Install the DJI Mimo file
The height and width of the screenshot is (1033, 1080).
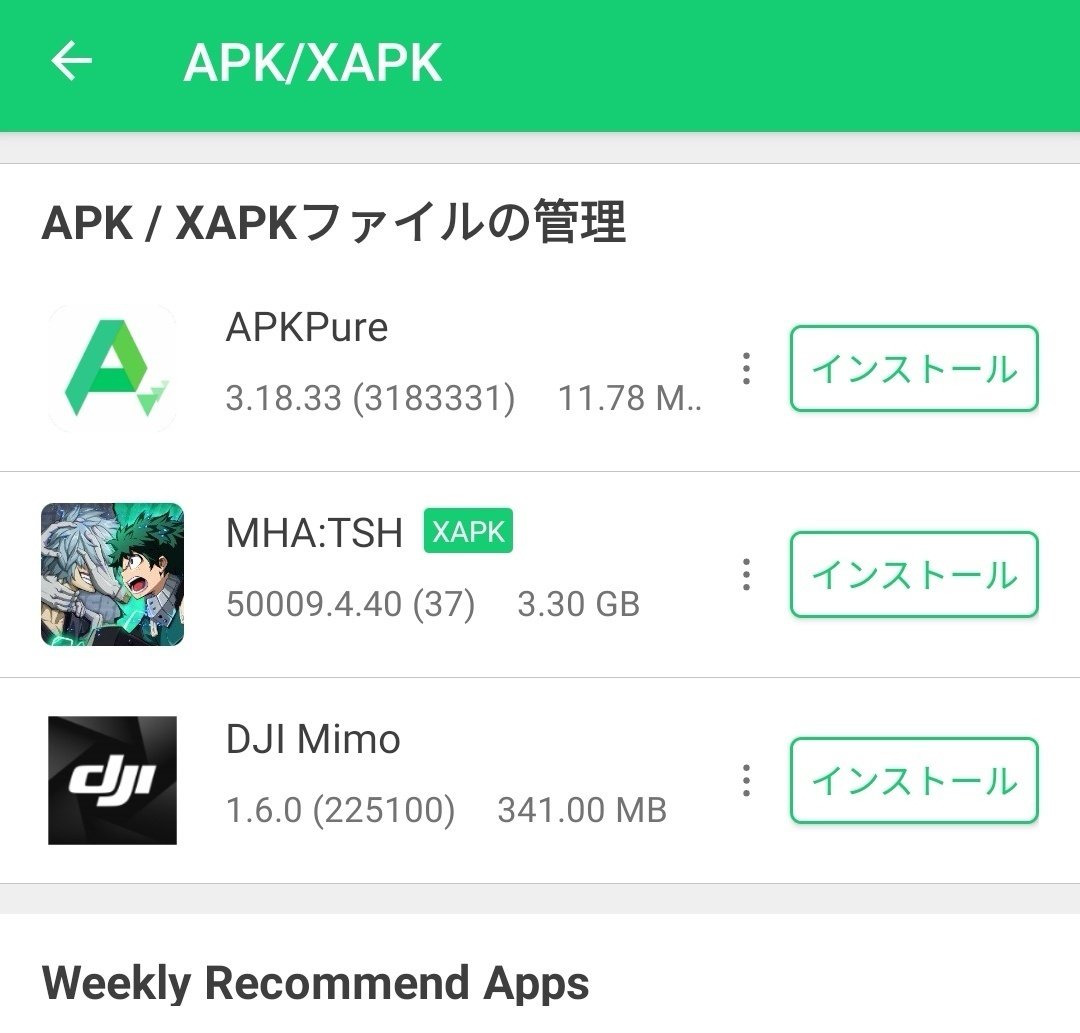pyautogui.click(x=914, y=781)
